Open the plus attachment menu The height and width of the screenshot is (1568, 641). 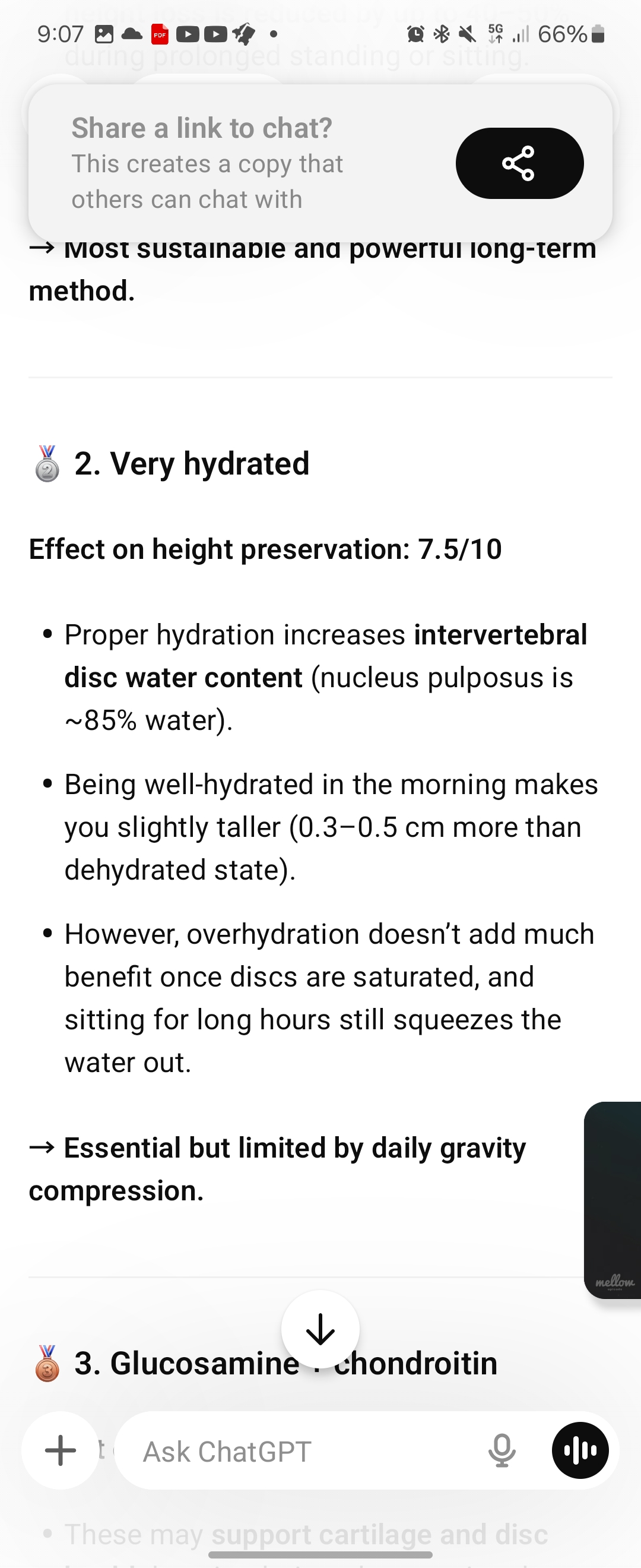60,1450
